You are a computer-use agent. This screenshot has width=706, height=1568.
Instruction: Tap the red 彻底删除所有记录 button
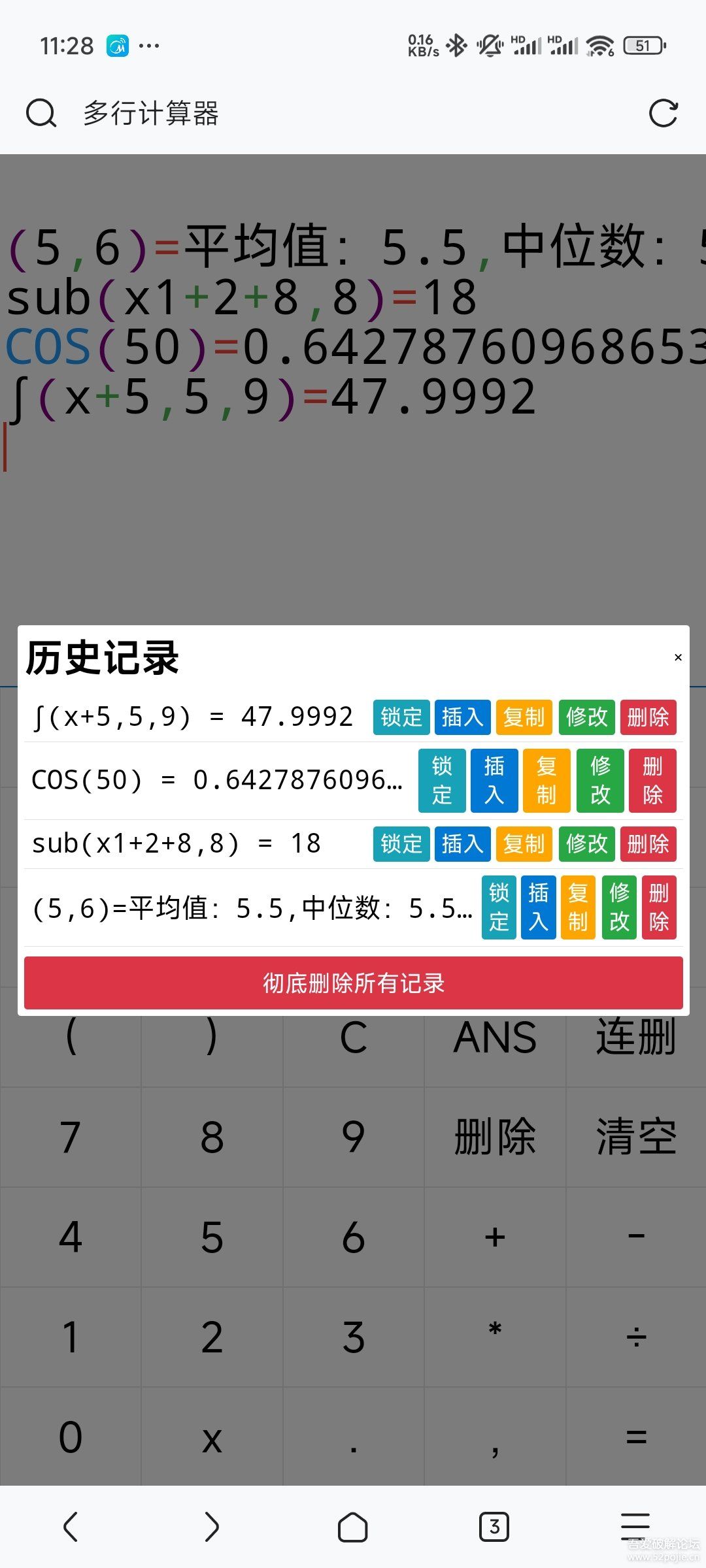coord(353,983)
